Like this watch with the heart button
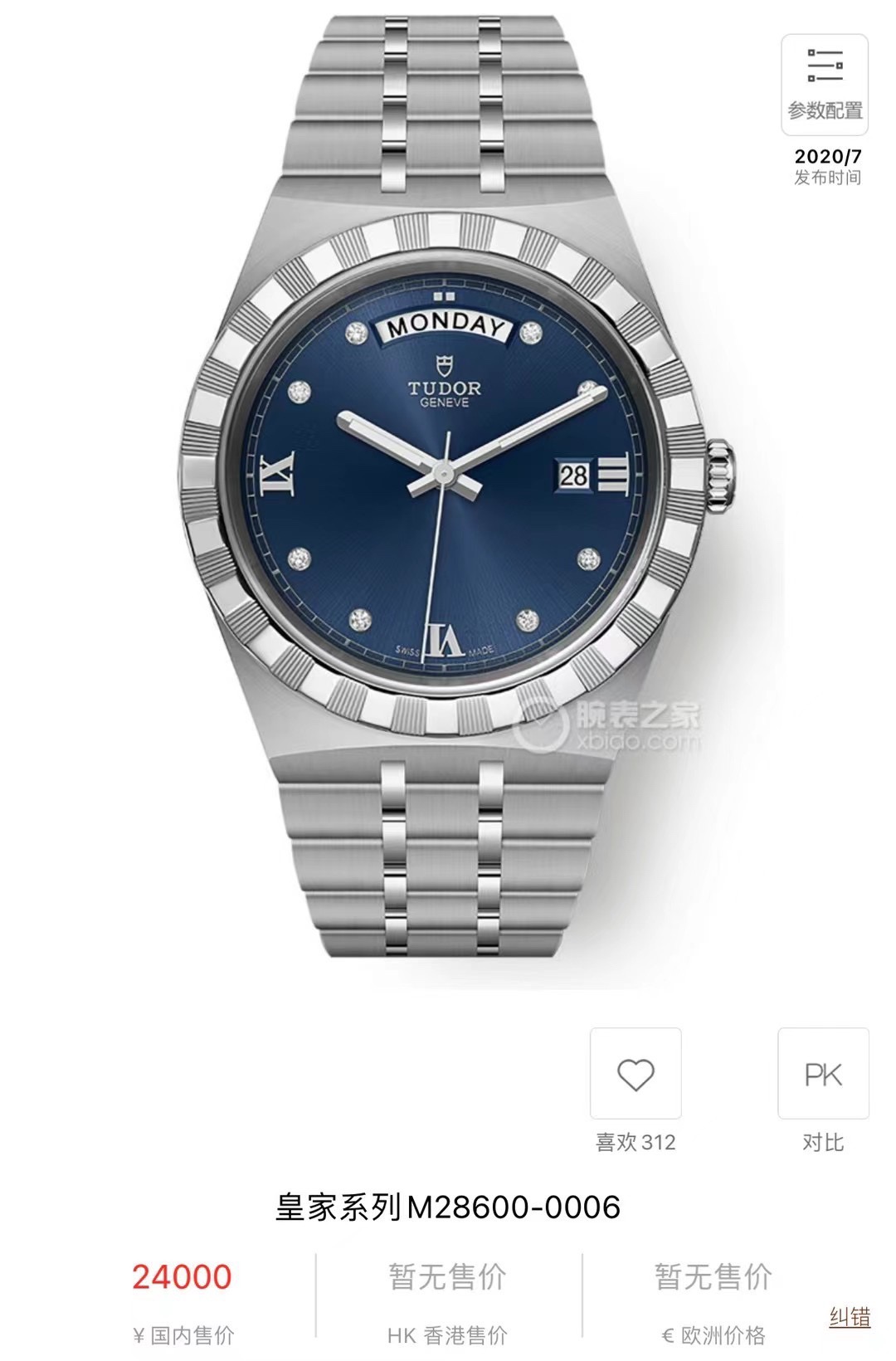Viewport: 896px width, 1361px height. click(x=635, y=1074)
